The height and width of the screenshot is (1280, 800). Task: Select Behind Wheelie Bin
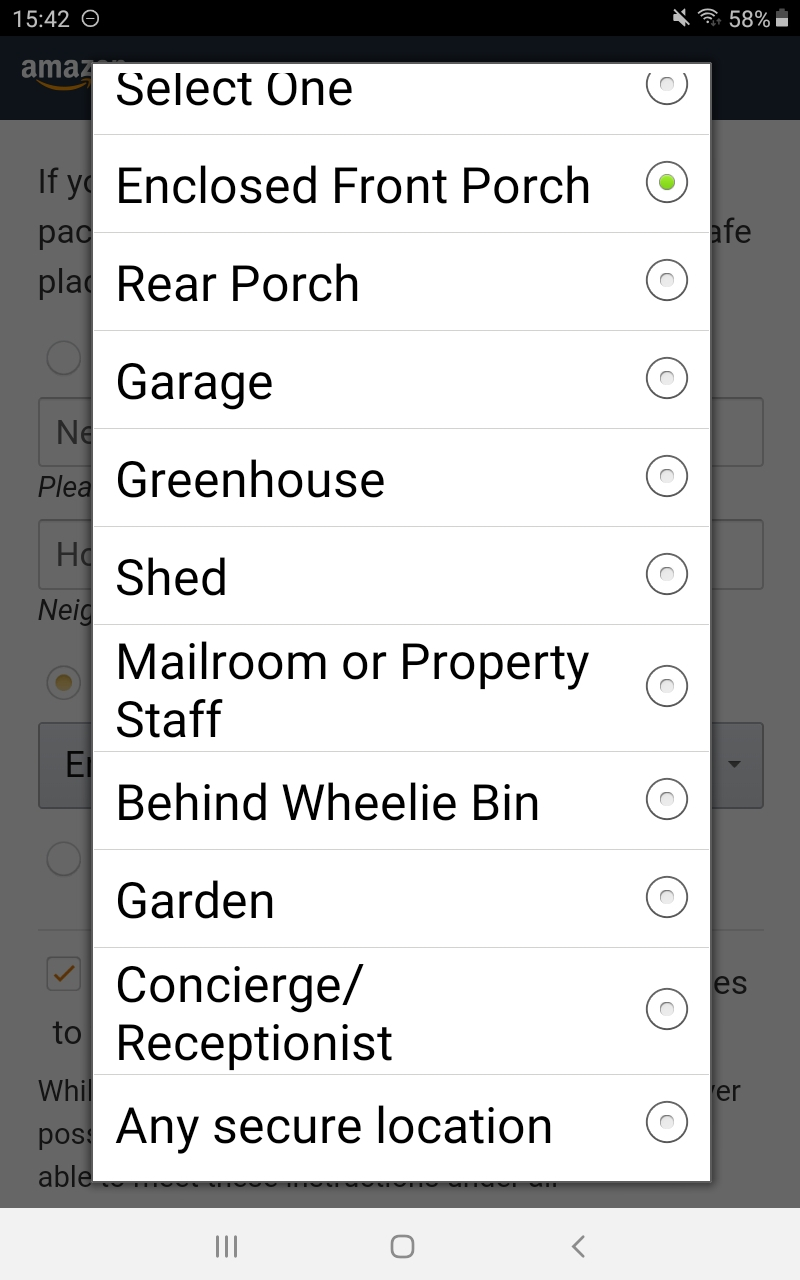tap(400, 801)
